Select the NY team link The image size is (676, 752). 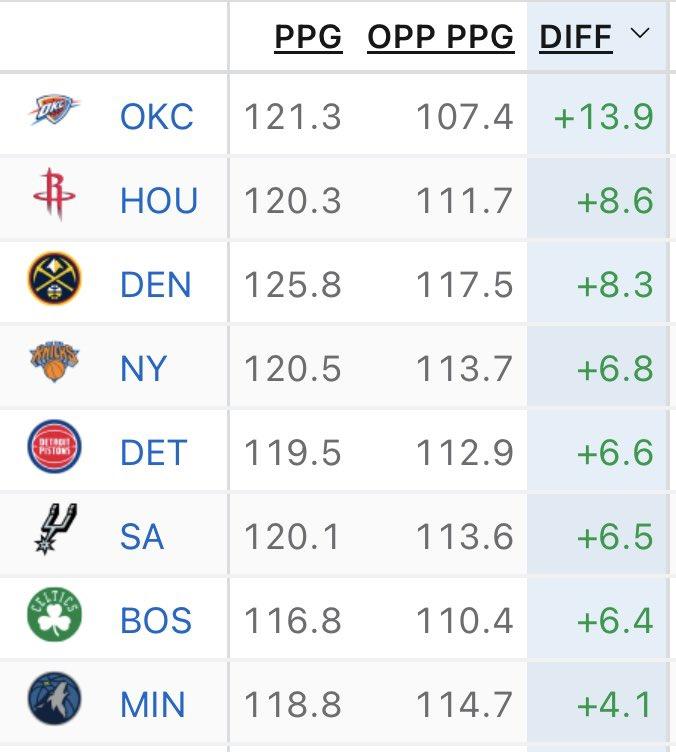click(x=143, y=369)
